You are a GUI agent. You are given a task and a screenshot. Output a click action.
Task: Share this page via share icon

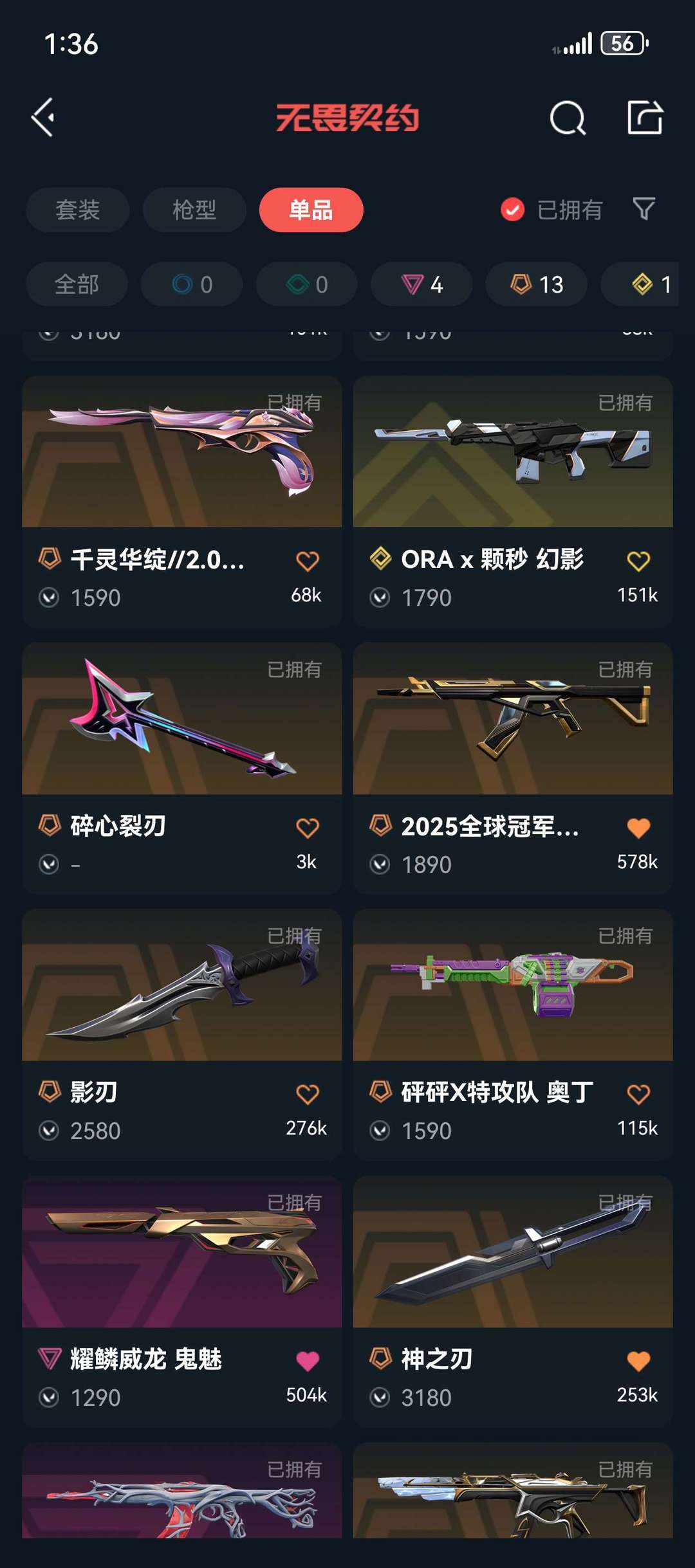[x=644, y=118]
